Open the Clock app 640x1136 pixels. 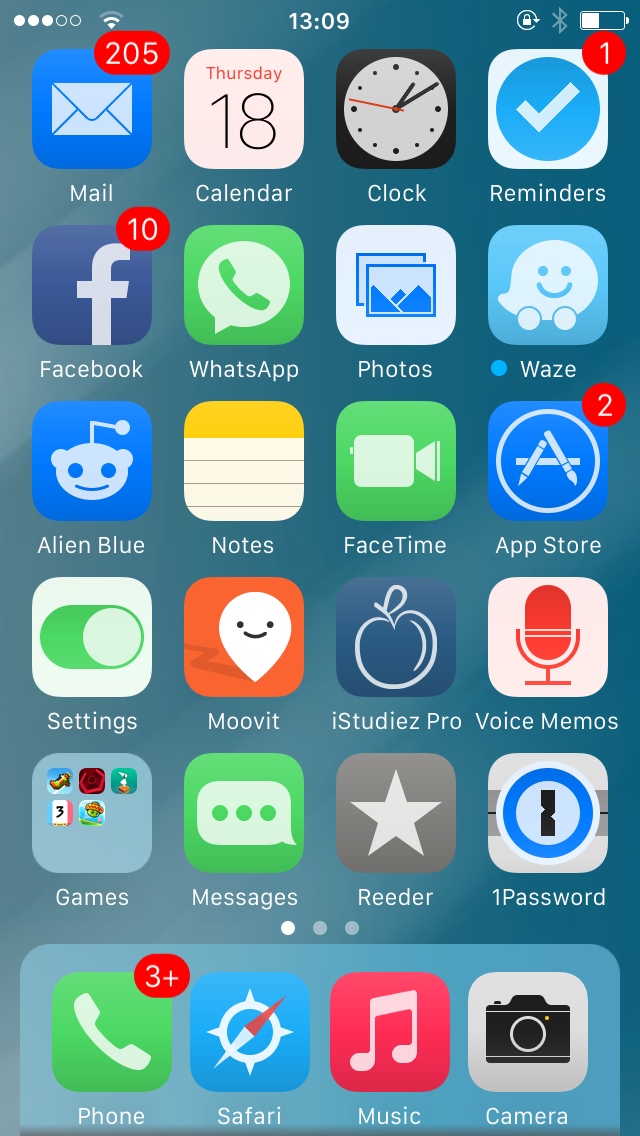click(x=396, y=109)
